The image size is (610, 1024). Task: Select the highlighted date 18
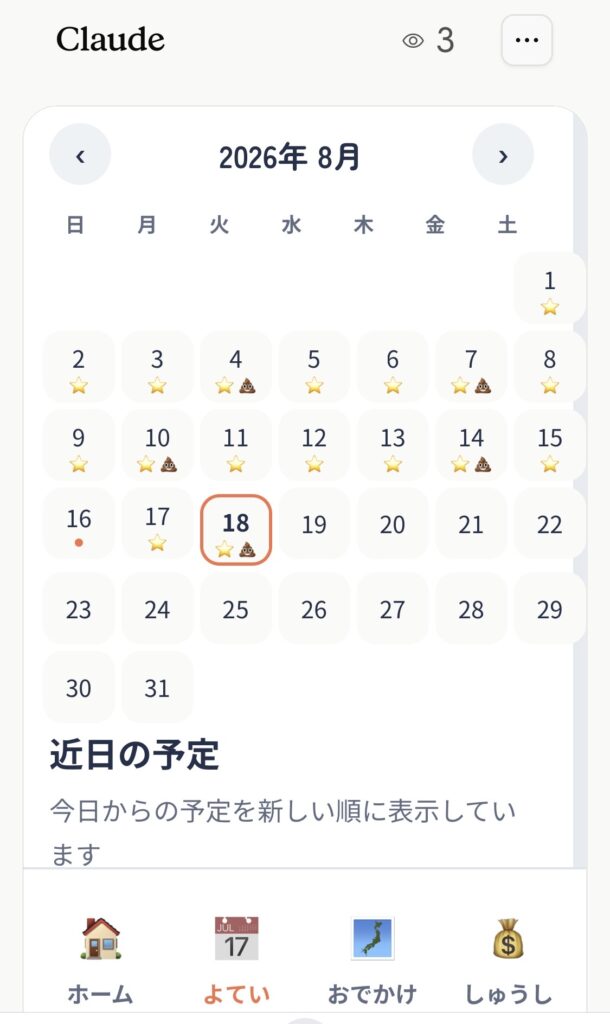[236, 530]
